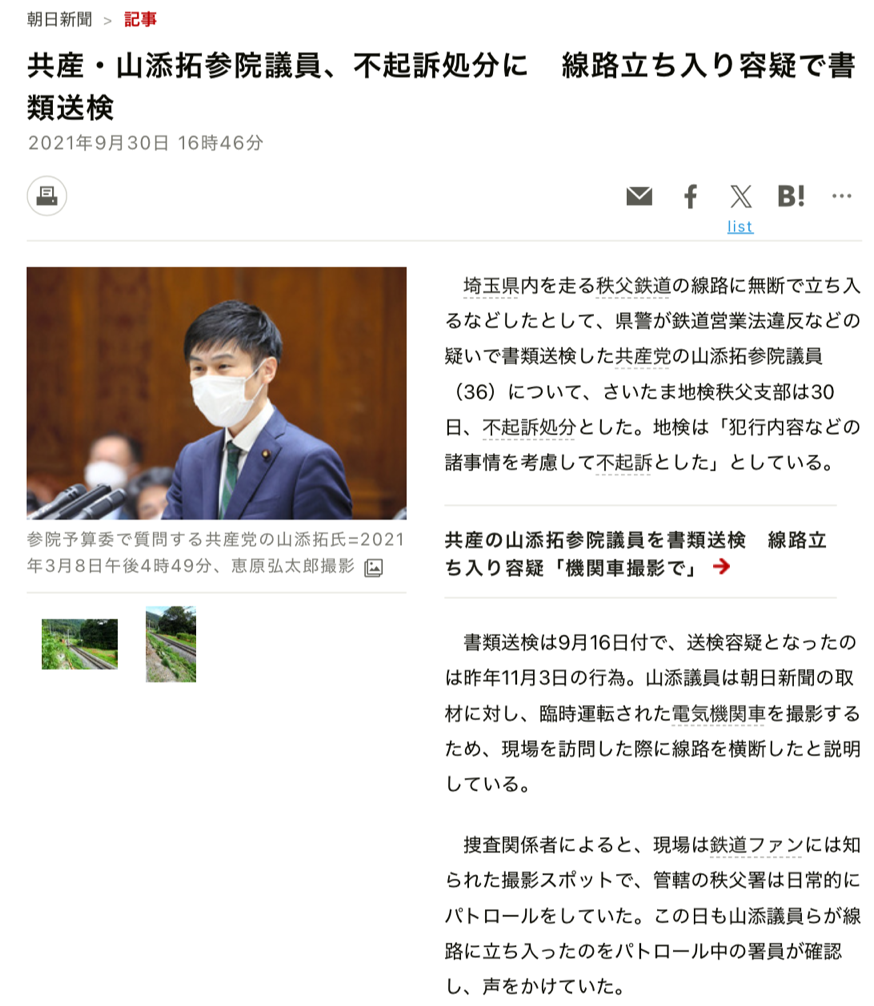The width and height of the screenshot is (874, 1006).
Task: Print this article
Action: point(47,196)
